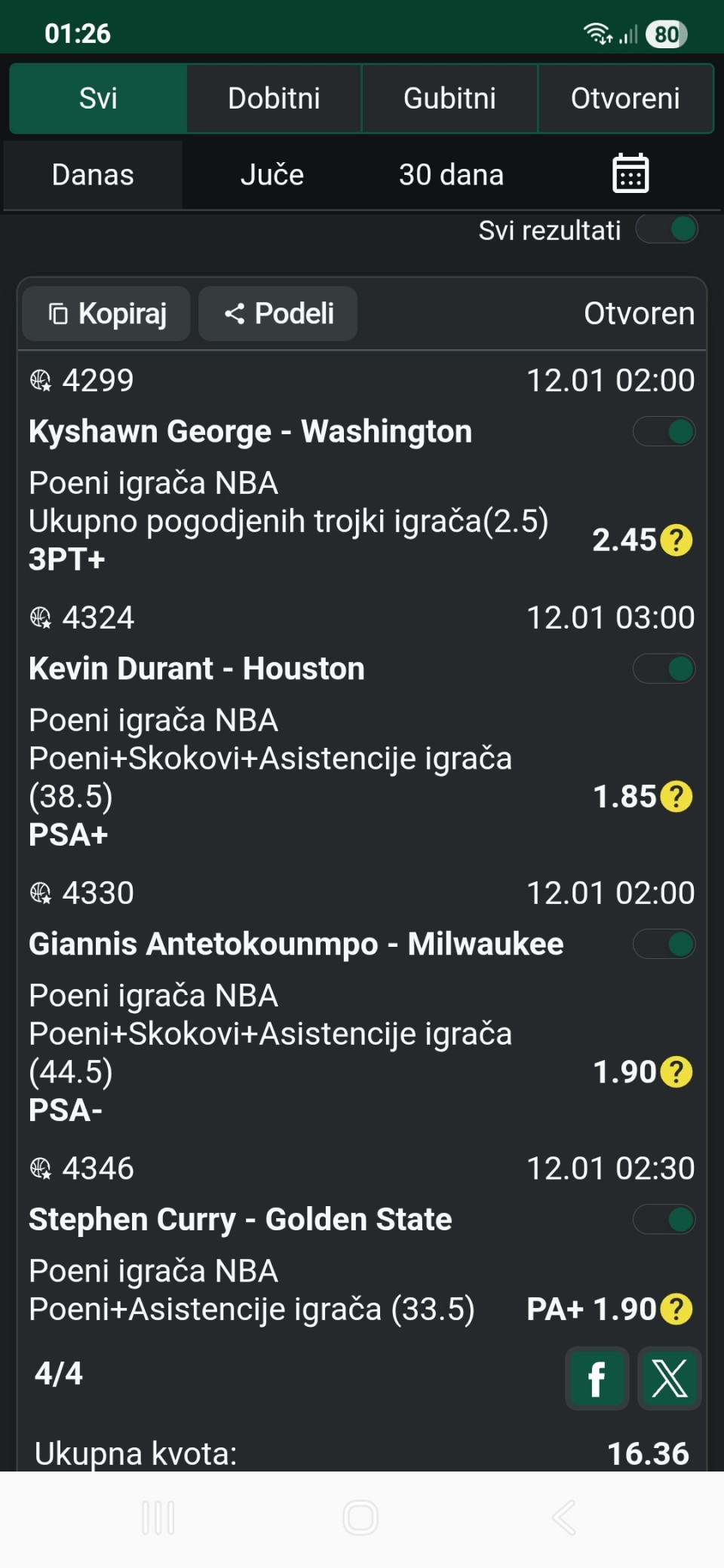The height and width of the screenshot is (1568, 724).
Task: Switch to the Gubitni tab
Action: 449,99
